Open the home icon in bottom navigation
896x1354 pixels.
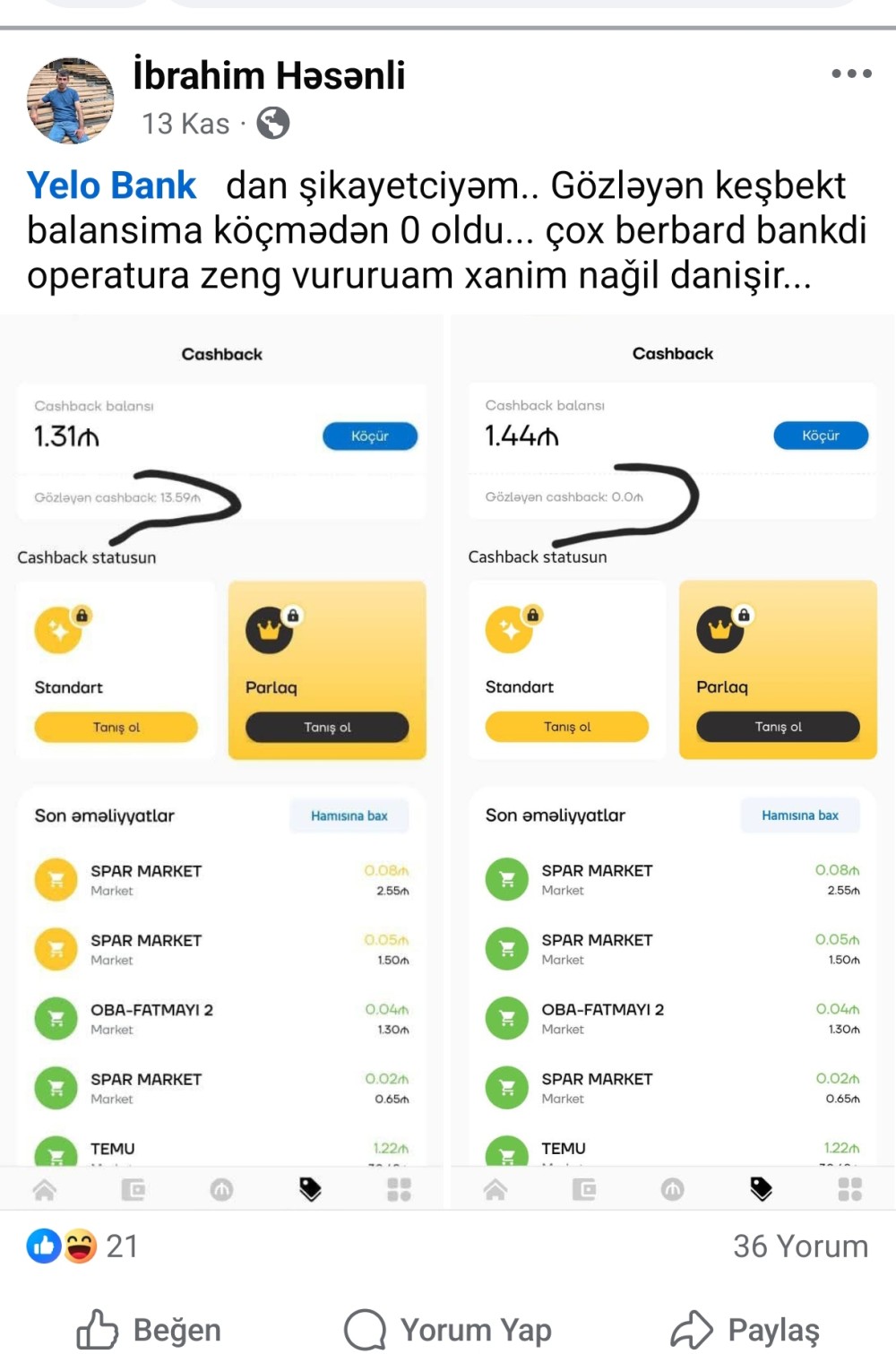pos(44,1189)
